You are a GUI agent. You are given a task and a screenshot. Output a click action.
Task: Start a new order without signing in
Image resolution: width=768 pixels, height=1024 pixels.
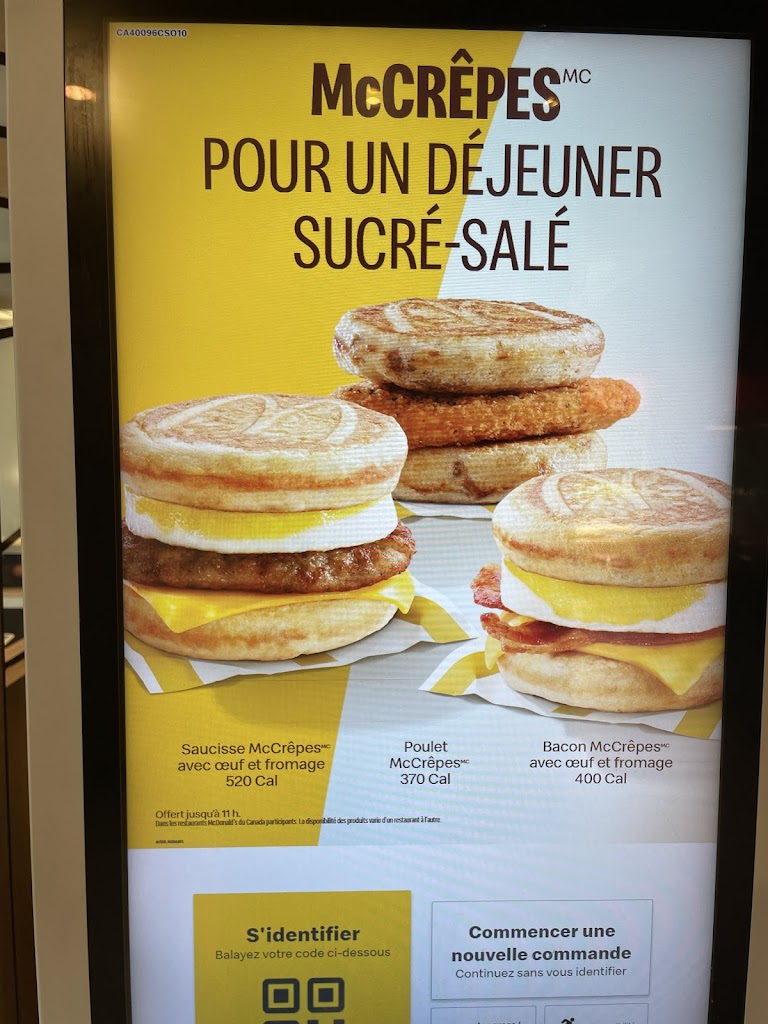(541, 948)
